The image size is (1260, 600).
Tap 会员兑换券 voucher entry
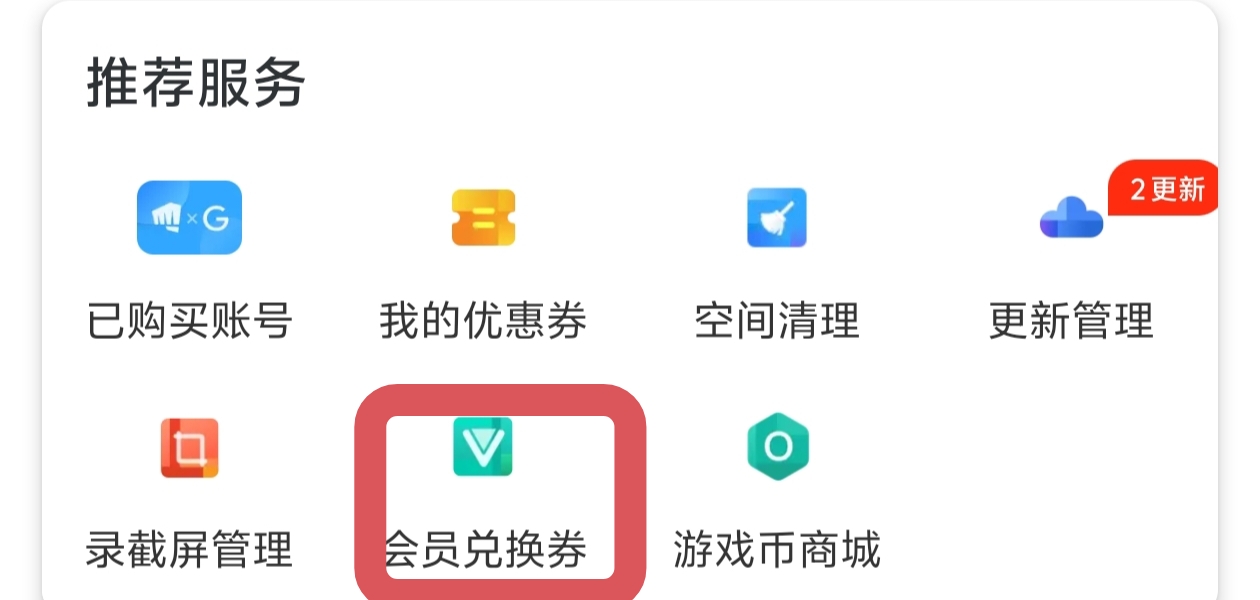click(x=483, y=448)
